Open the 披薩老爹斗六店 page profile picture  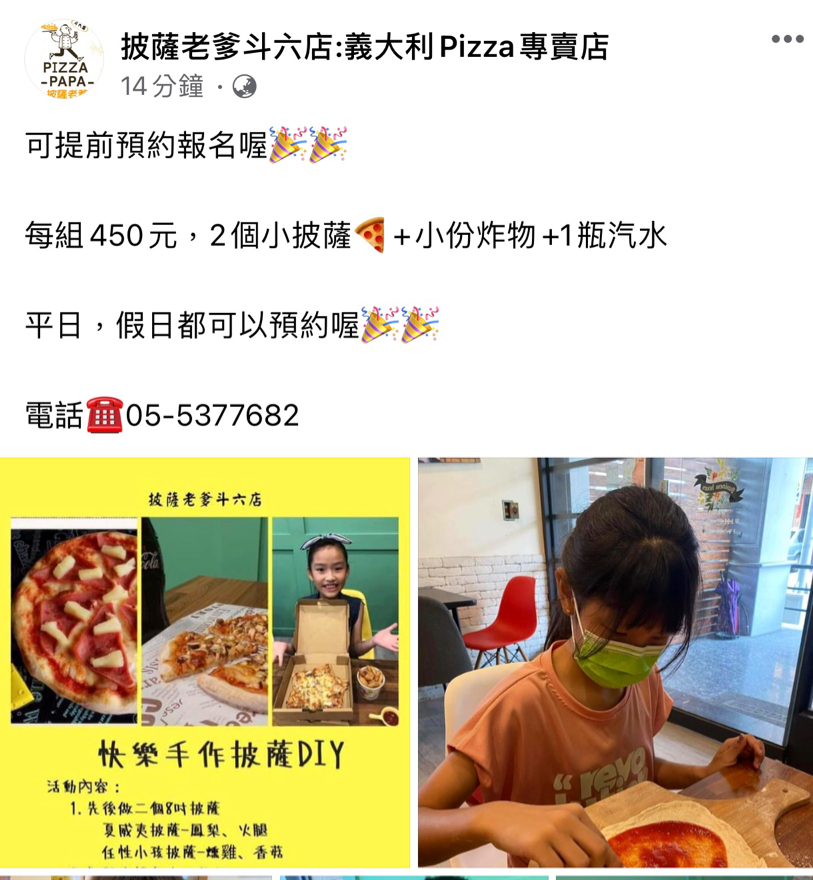pyautogui.click(x=63, y=59)
